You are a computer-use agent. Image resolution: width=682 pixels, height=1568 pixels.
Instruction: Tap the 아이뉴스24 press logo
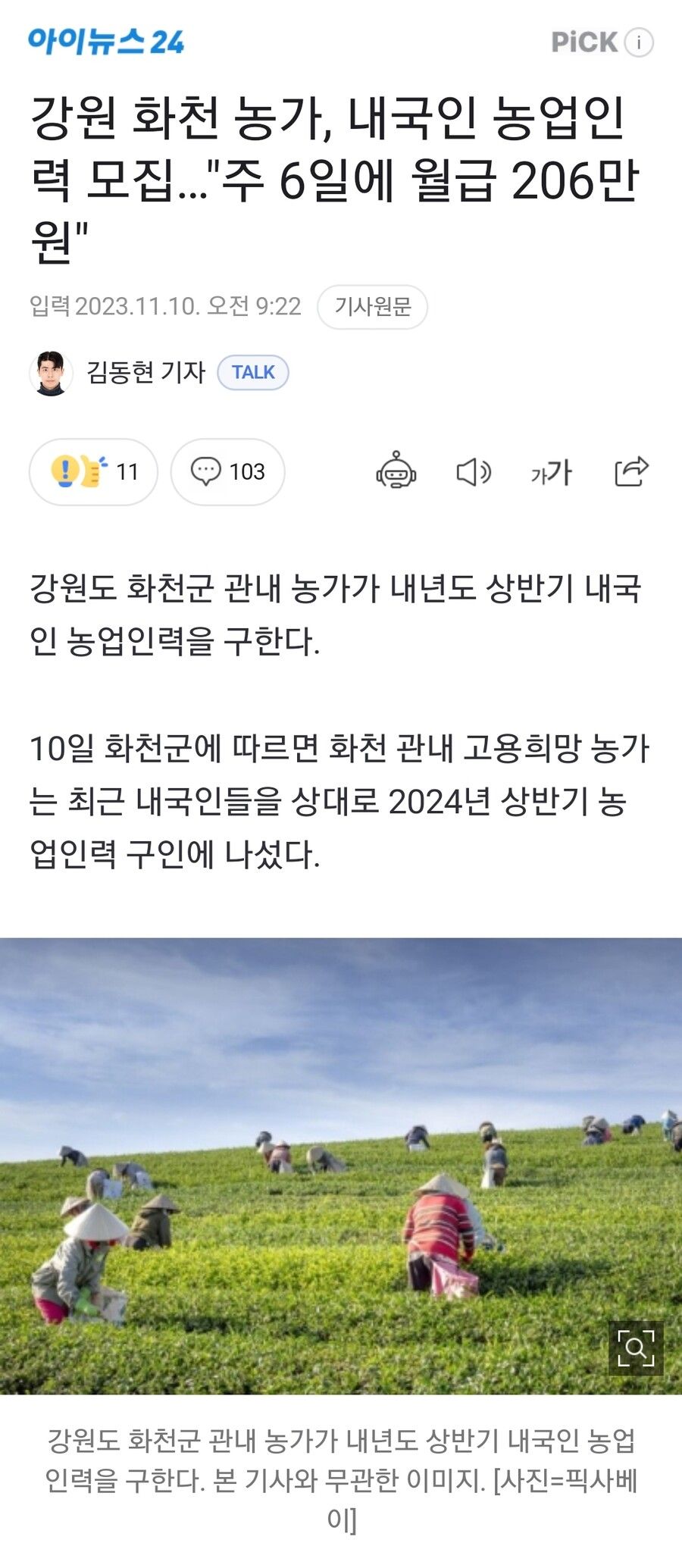106,42
